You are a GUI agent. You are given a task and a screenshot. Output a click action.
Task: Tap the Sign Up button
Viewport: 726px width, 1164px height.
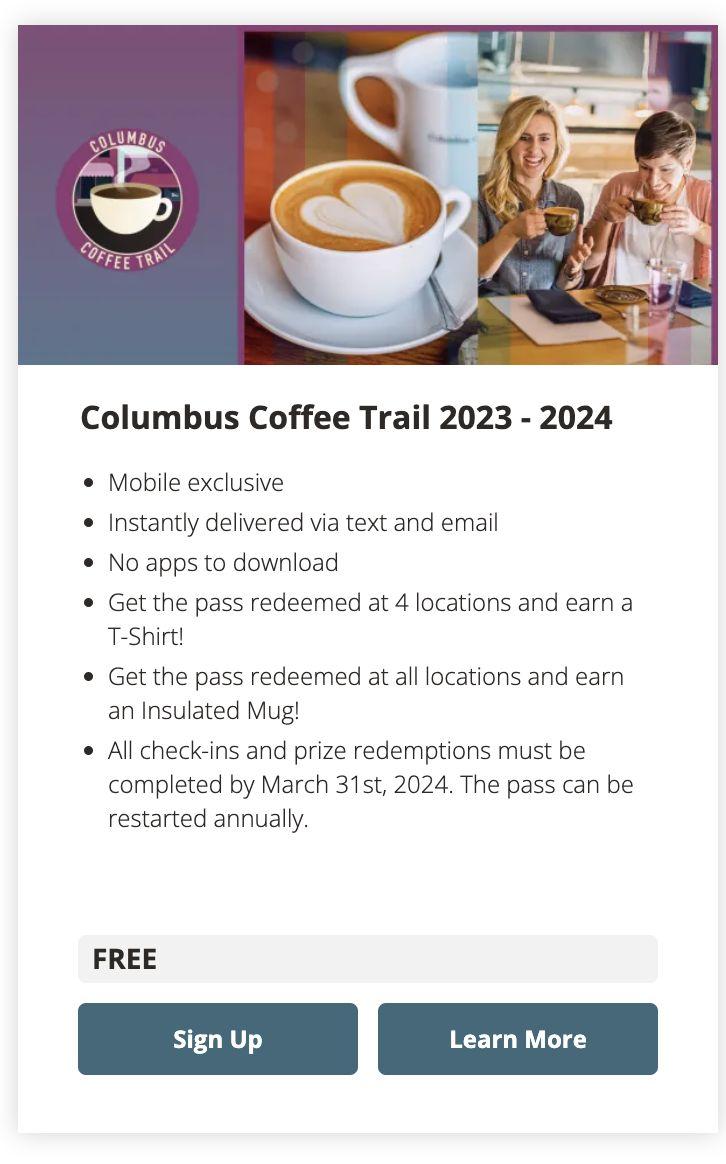point(217,1039)
